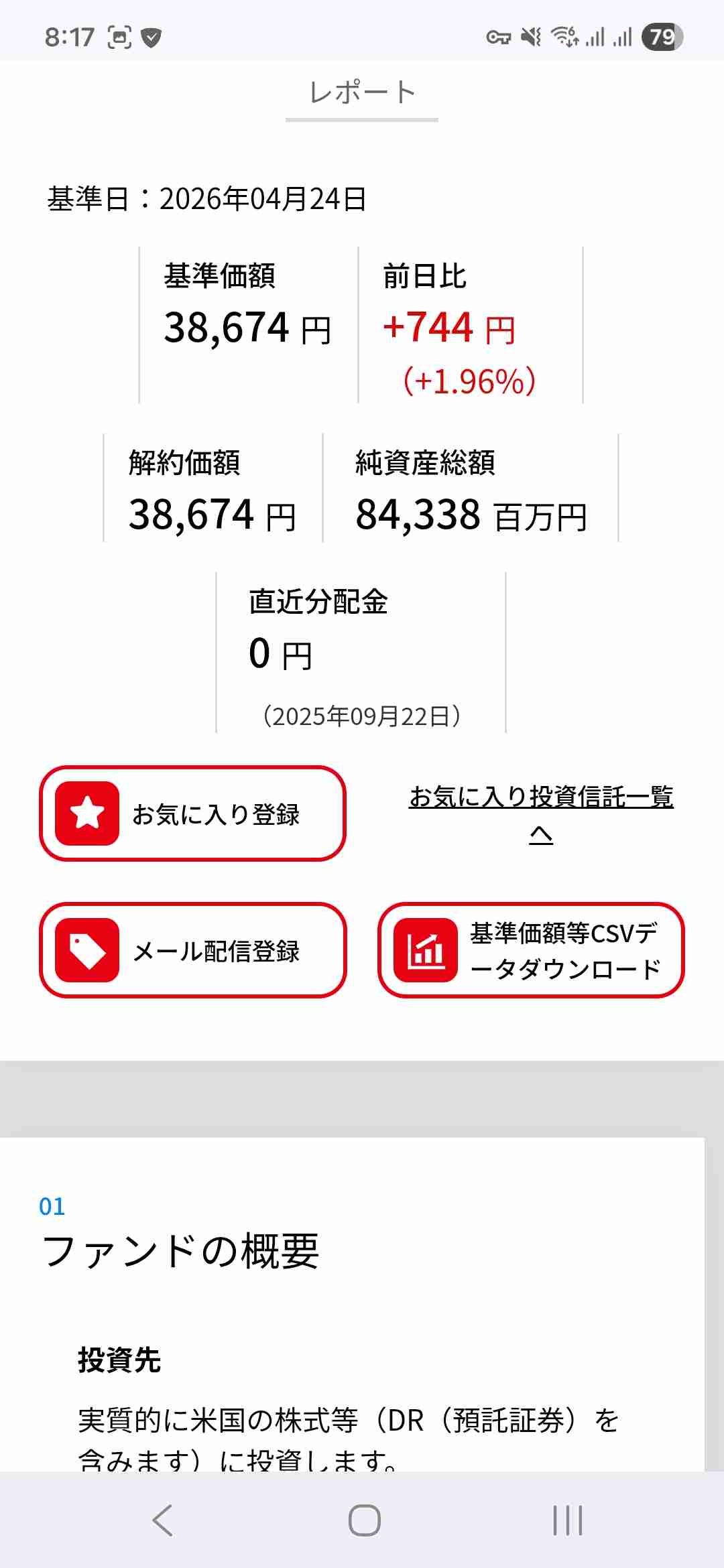Tap the お気に入り登録 button
Image resolution: width=724 pixels, height=1568 pixels.
coord(192,813)
